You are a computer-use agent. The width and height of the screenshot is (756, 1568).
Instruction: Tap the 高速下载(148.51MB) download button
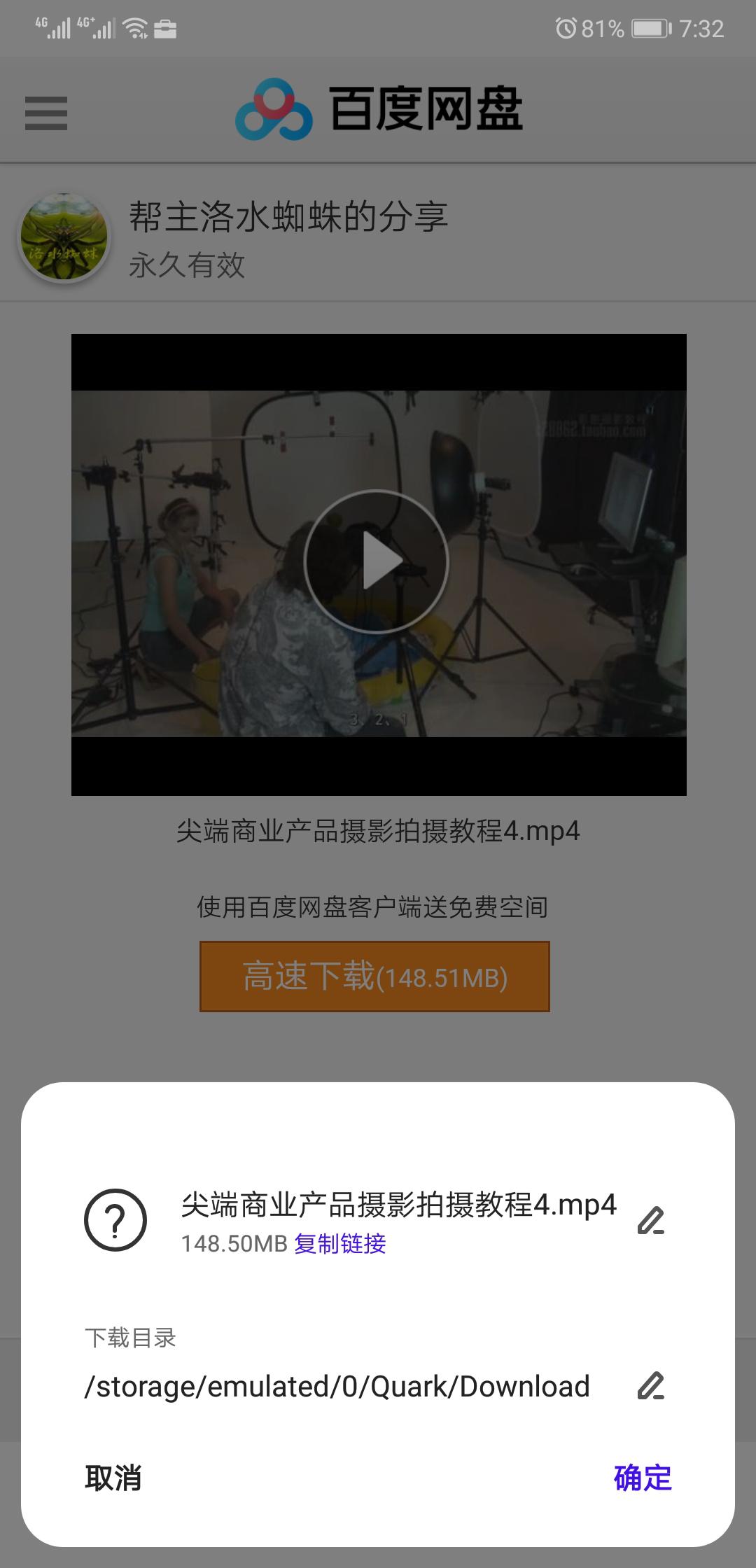click(x=377, y=979)
